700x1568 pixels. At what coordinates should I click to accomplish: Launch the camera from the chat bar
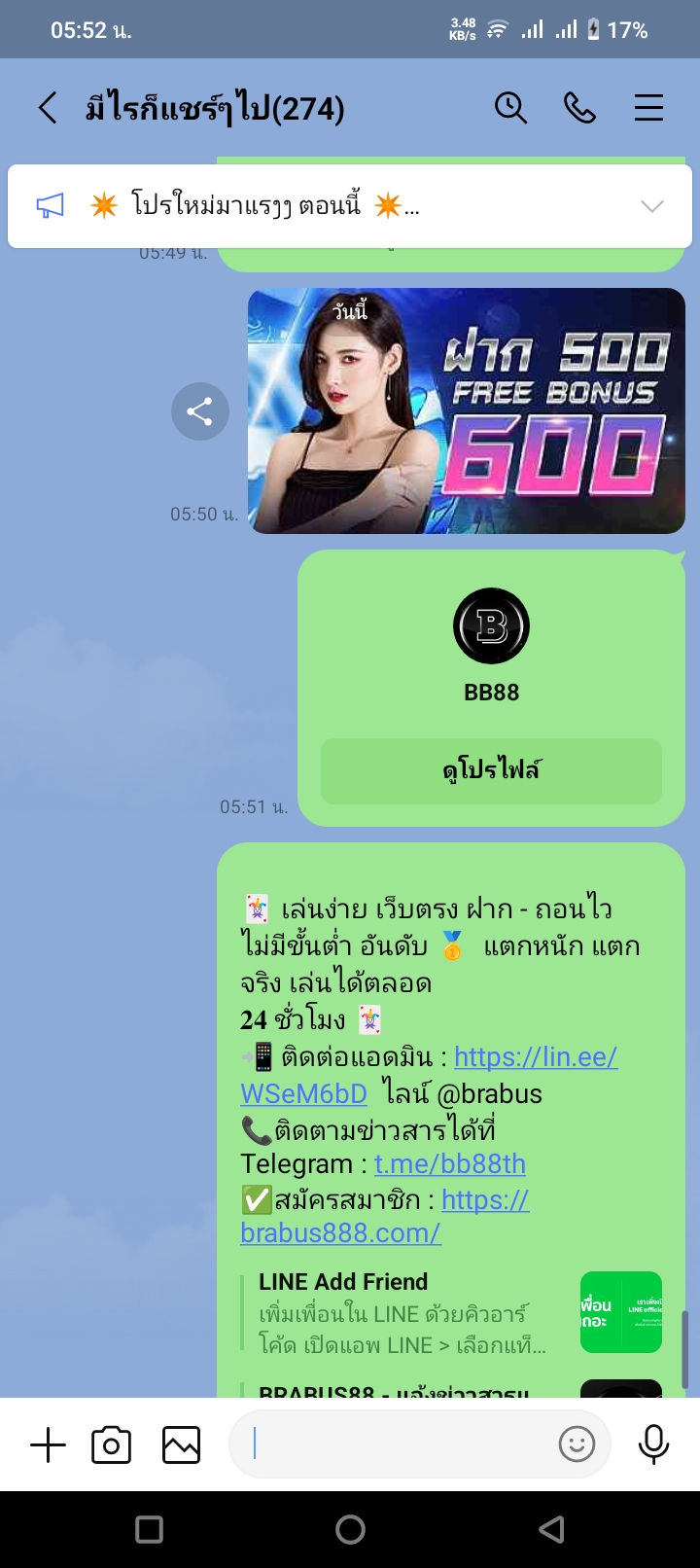(x=111, y=1444)
